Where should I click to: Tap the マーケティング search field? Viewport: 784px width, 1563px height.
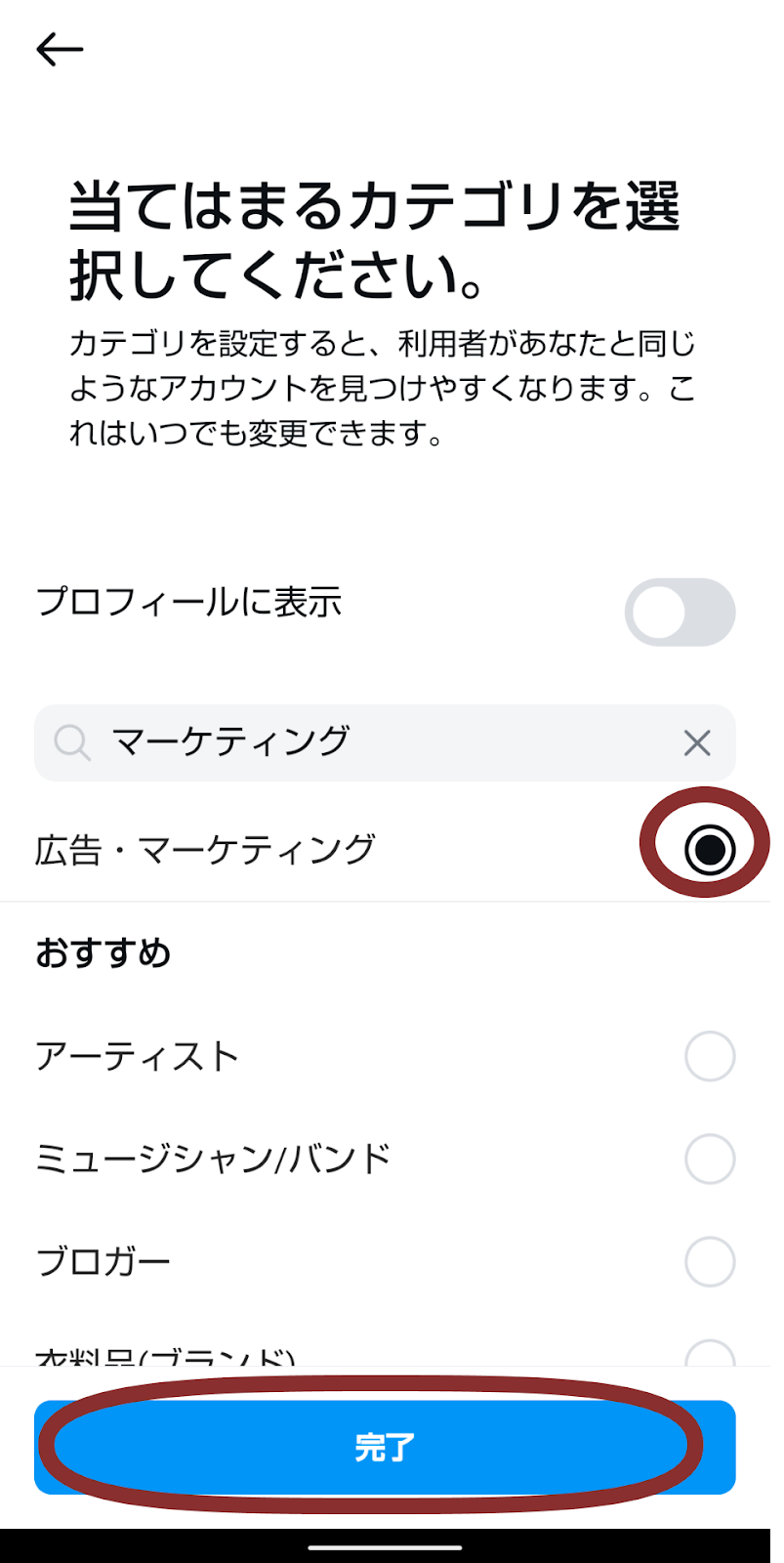[385, 742]
